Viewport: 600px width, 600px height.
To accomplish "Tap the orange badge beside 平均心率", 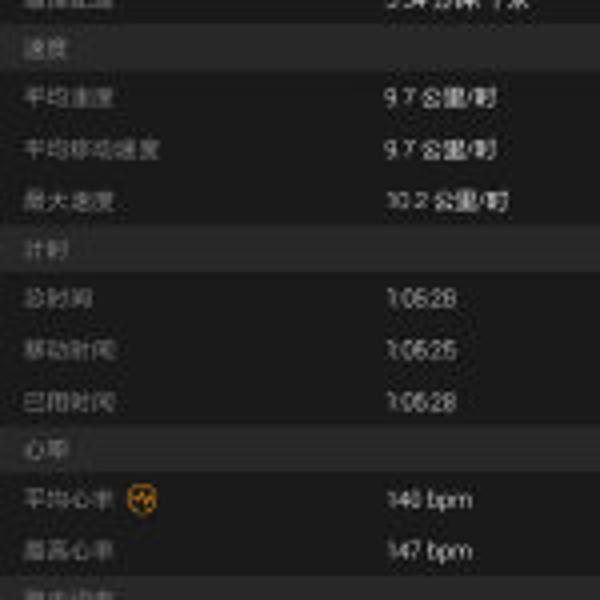I will coord(143,499).
